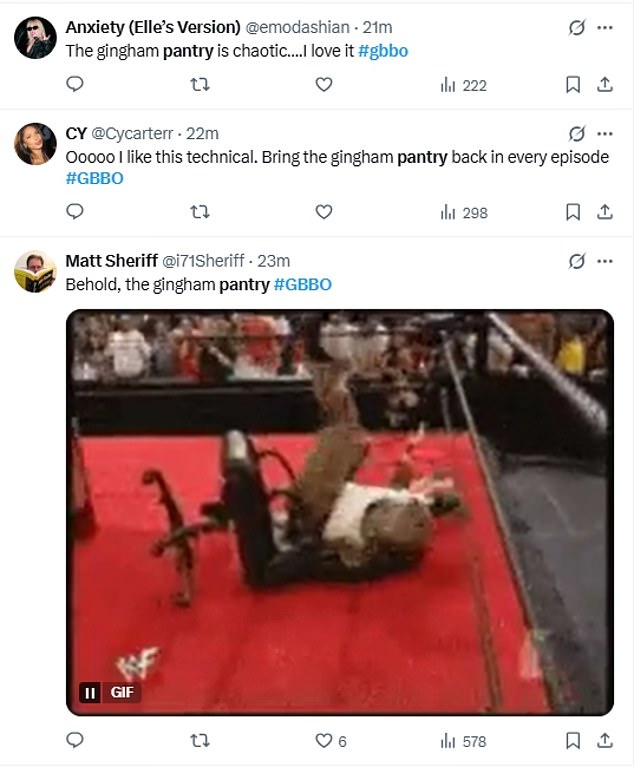Like the tweet by Anxiety (Elle's Version)

tap(323, 85)
